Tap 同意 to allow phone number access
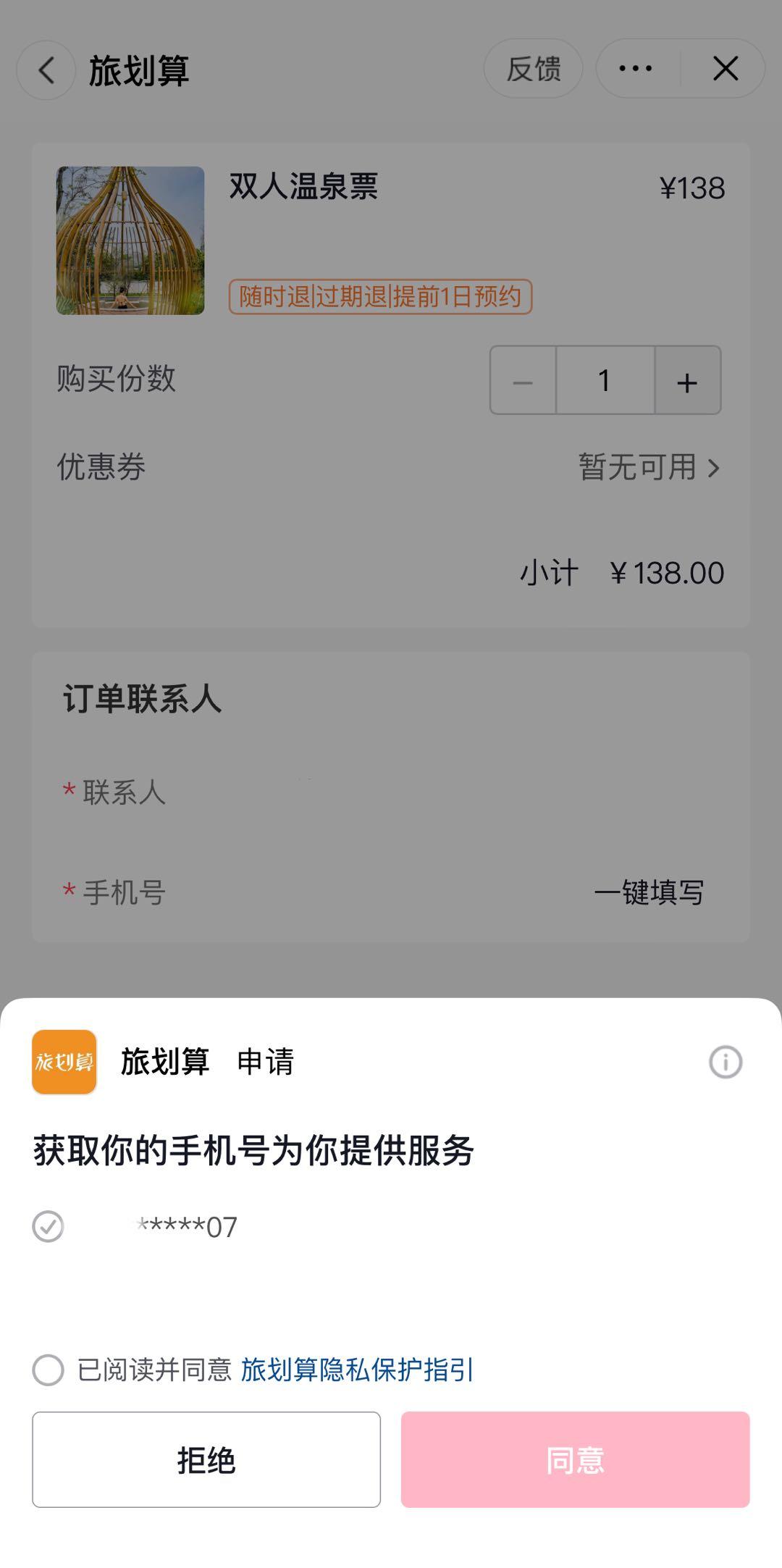782x1568 pixels. click(x=575, y=1459)
